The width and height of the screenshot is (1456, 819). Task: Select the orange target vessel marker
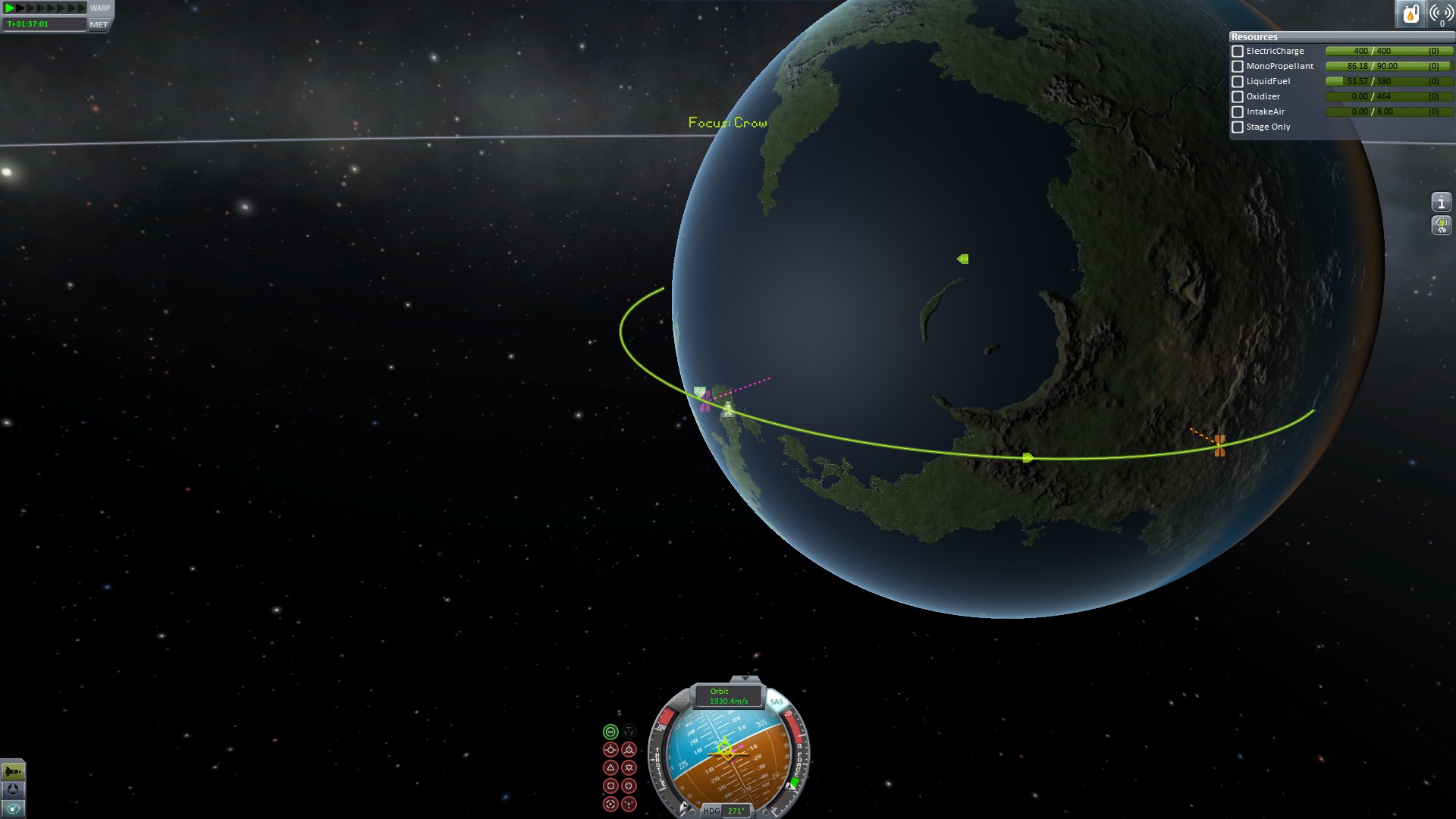pyautogui.click(x=1219, y=446)
